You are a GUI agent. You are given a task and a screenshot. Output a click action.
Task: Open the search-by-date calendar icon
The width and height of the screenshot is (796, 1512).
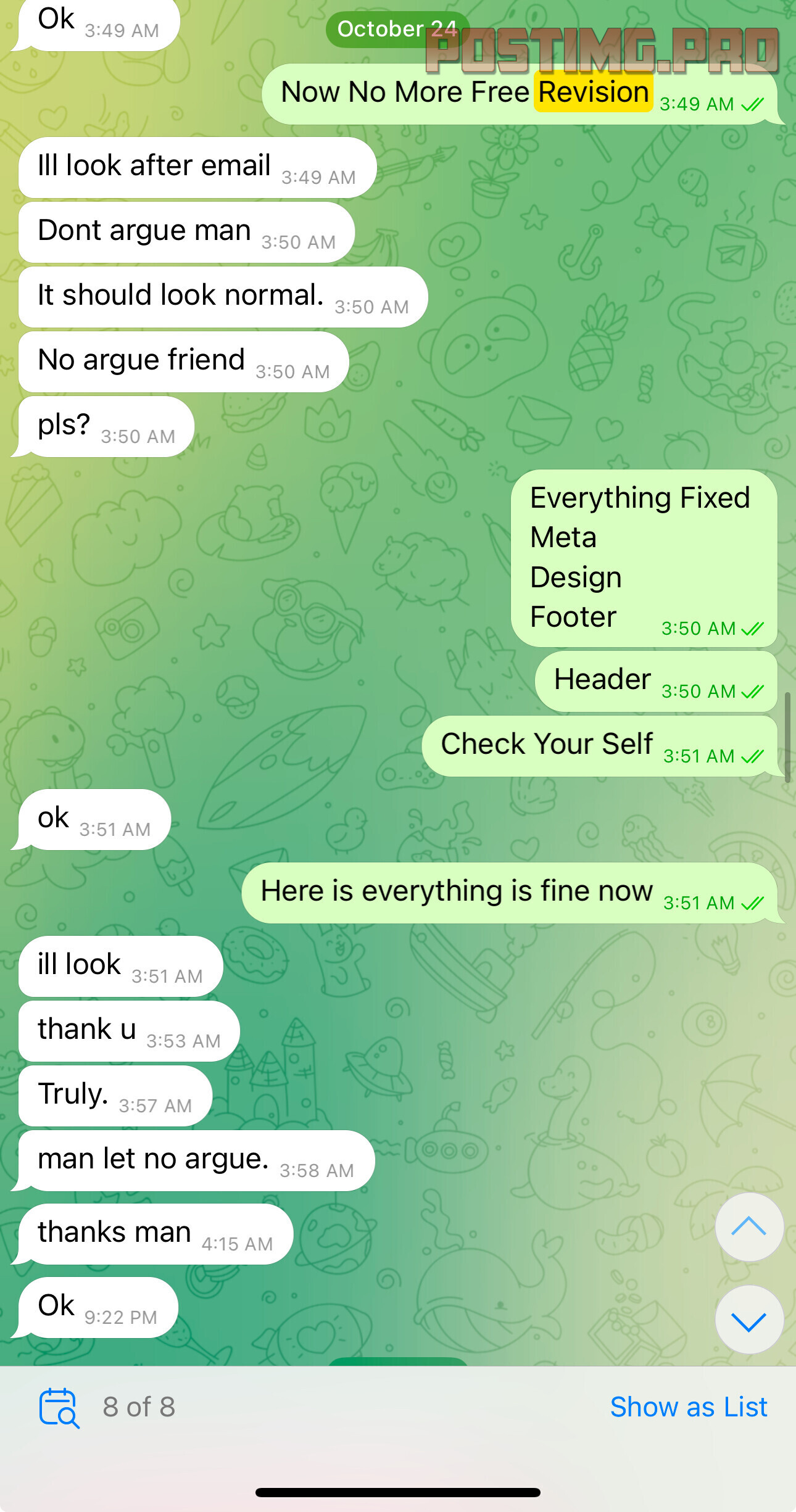(59, 1408)
